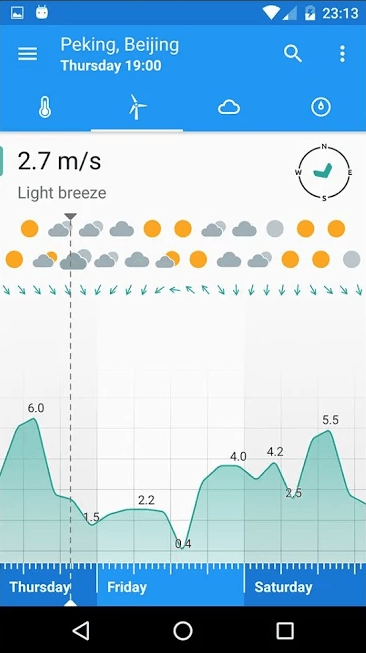Select the wind turbine tab
366x653 pixels.
pyautogui.click(x=137, y=107)
